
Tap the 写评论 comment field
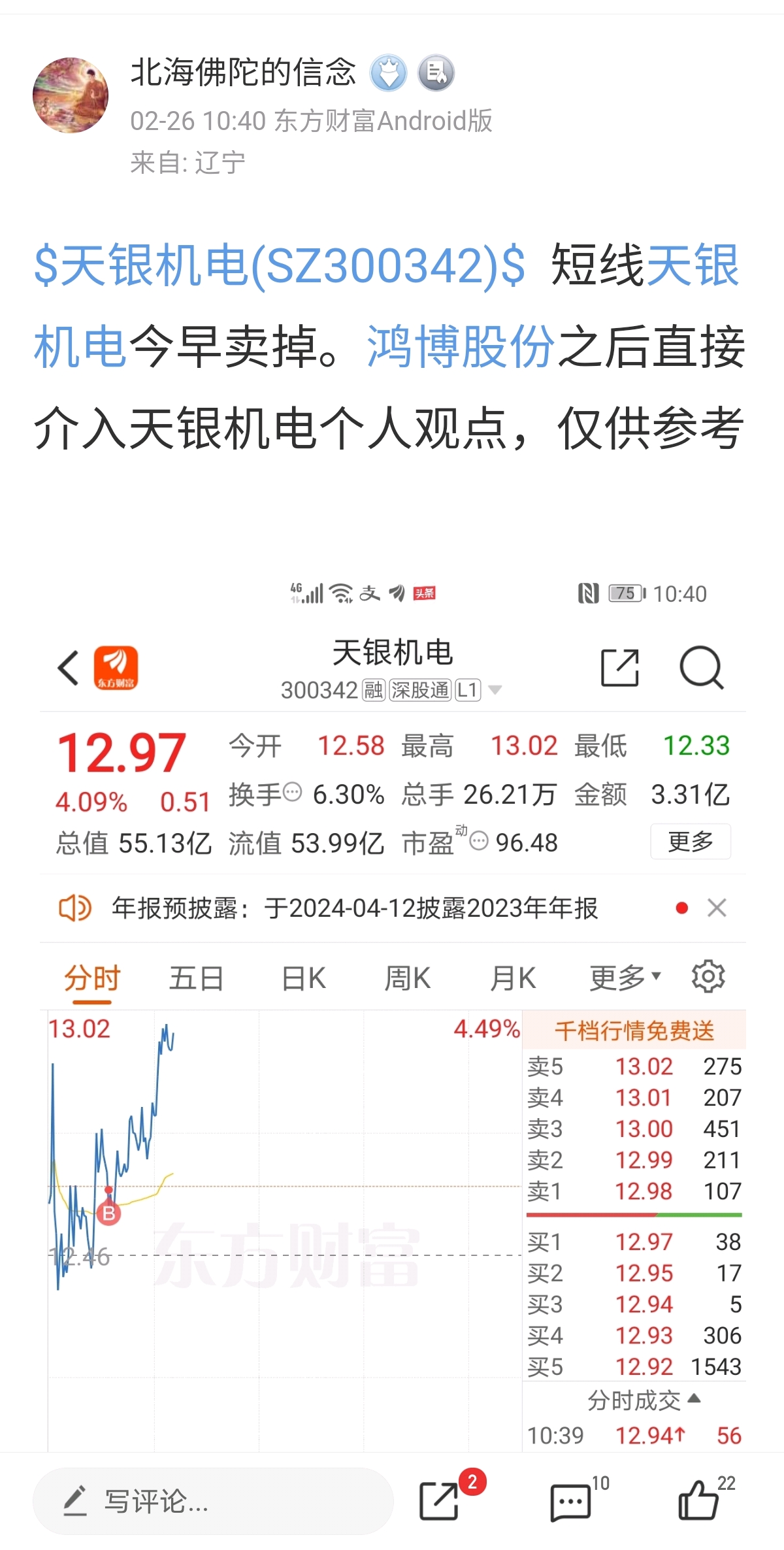[x=213, y=1500]
